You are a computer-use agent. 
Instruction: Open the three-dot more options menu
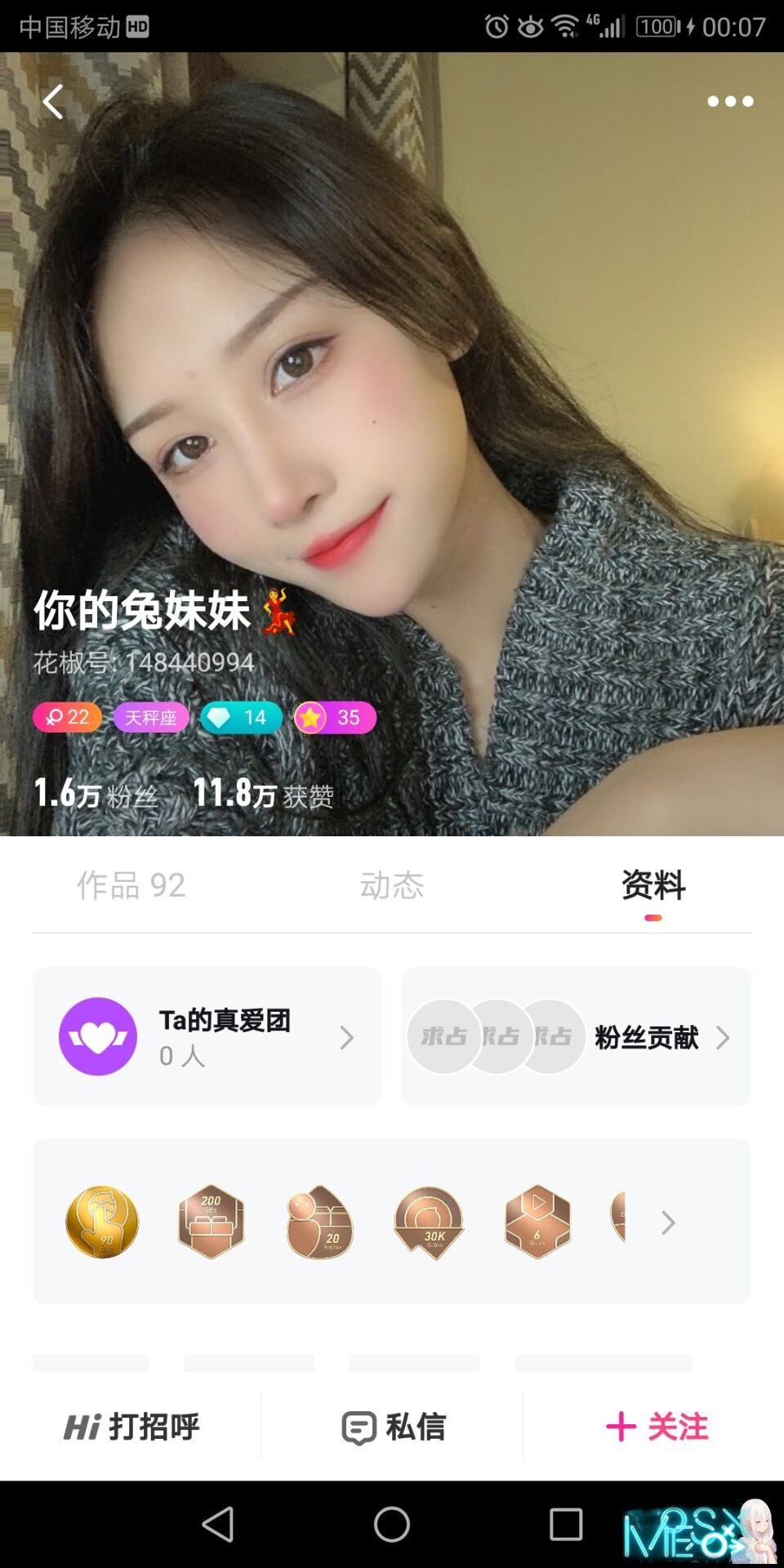(729, 100)
